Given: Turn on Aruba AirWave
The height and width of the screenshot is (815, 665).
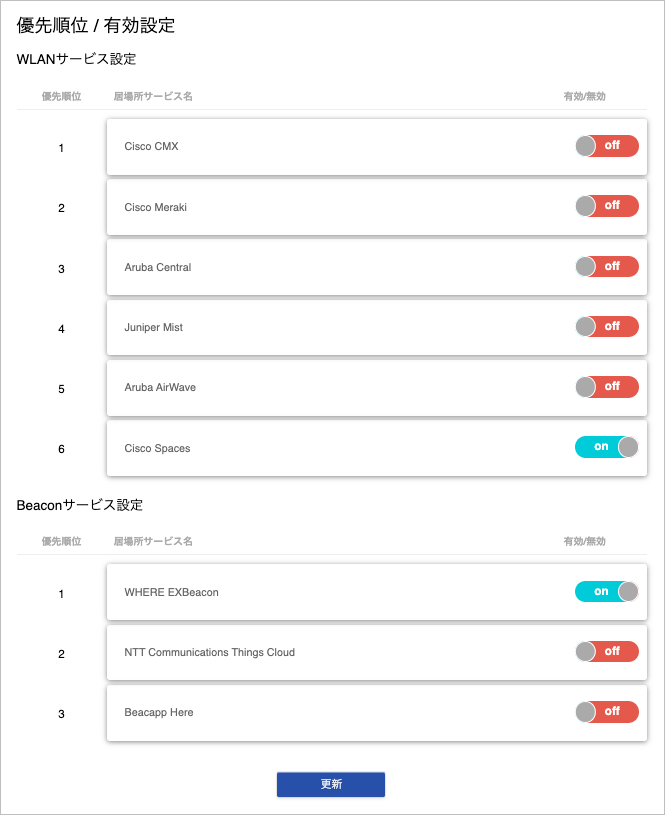Looking at the screenshot, I should tap(607, 386).
